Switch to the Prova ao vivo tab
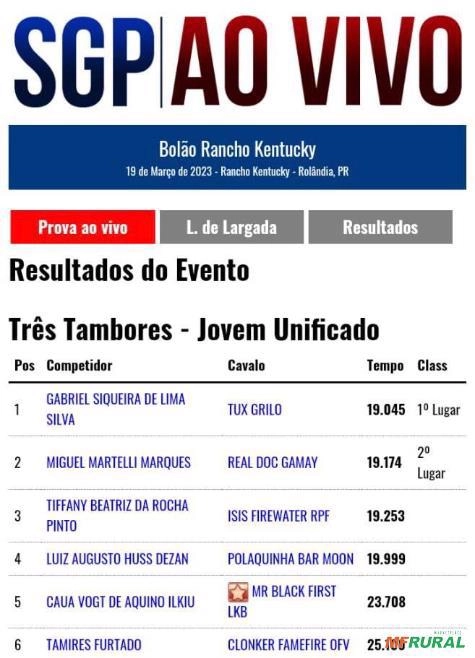 point(83,227)
